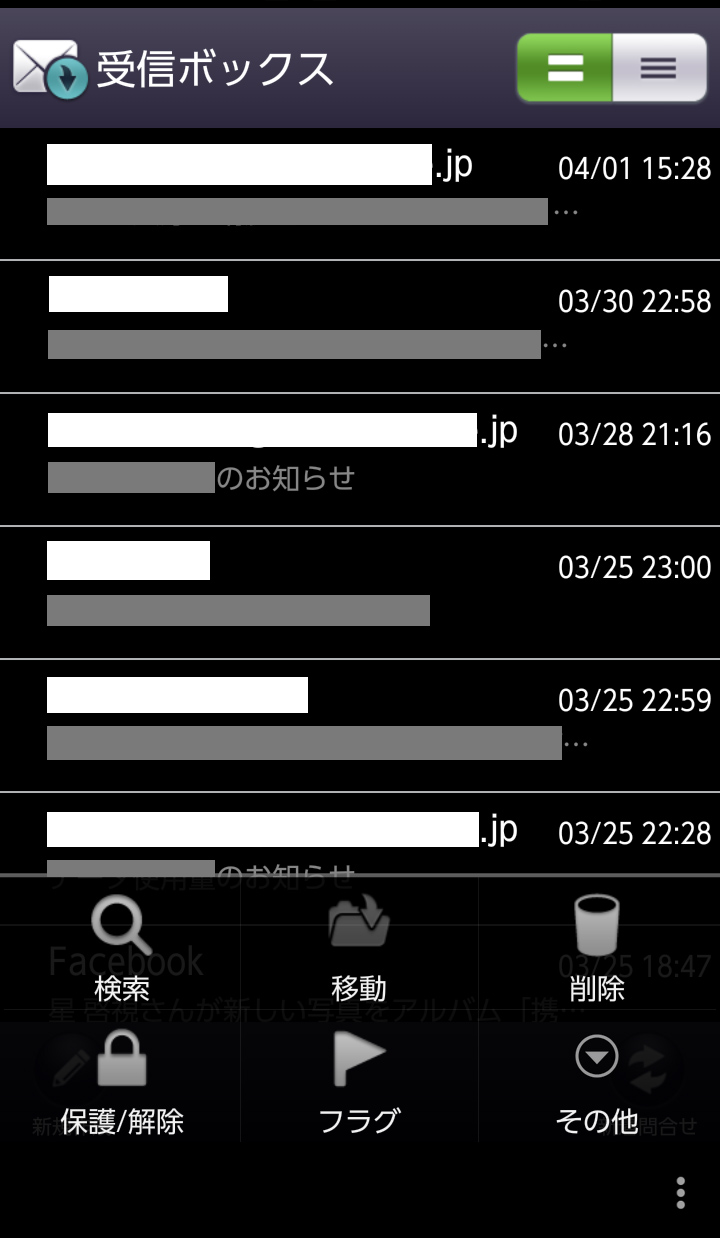This screenshot has height=1238, width=720.
Task: Open the email received 03/30 22:58
Action: click(x=360, y=326)
